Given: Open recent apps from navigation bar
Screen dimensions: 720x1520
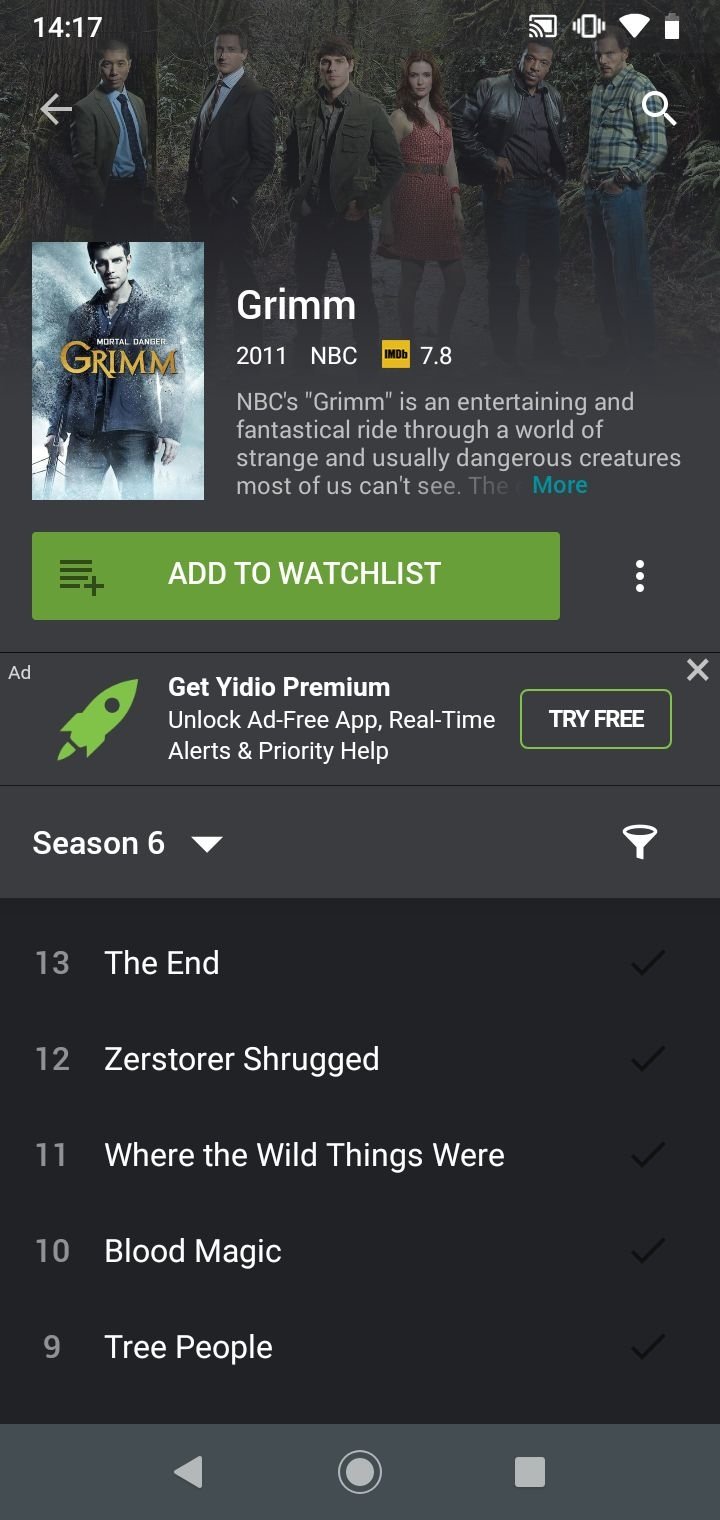Looking at the screenshot, I should [x=529, y=1471].
